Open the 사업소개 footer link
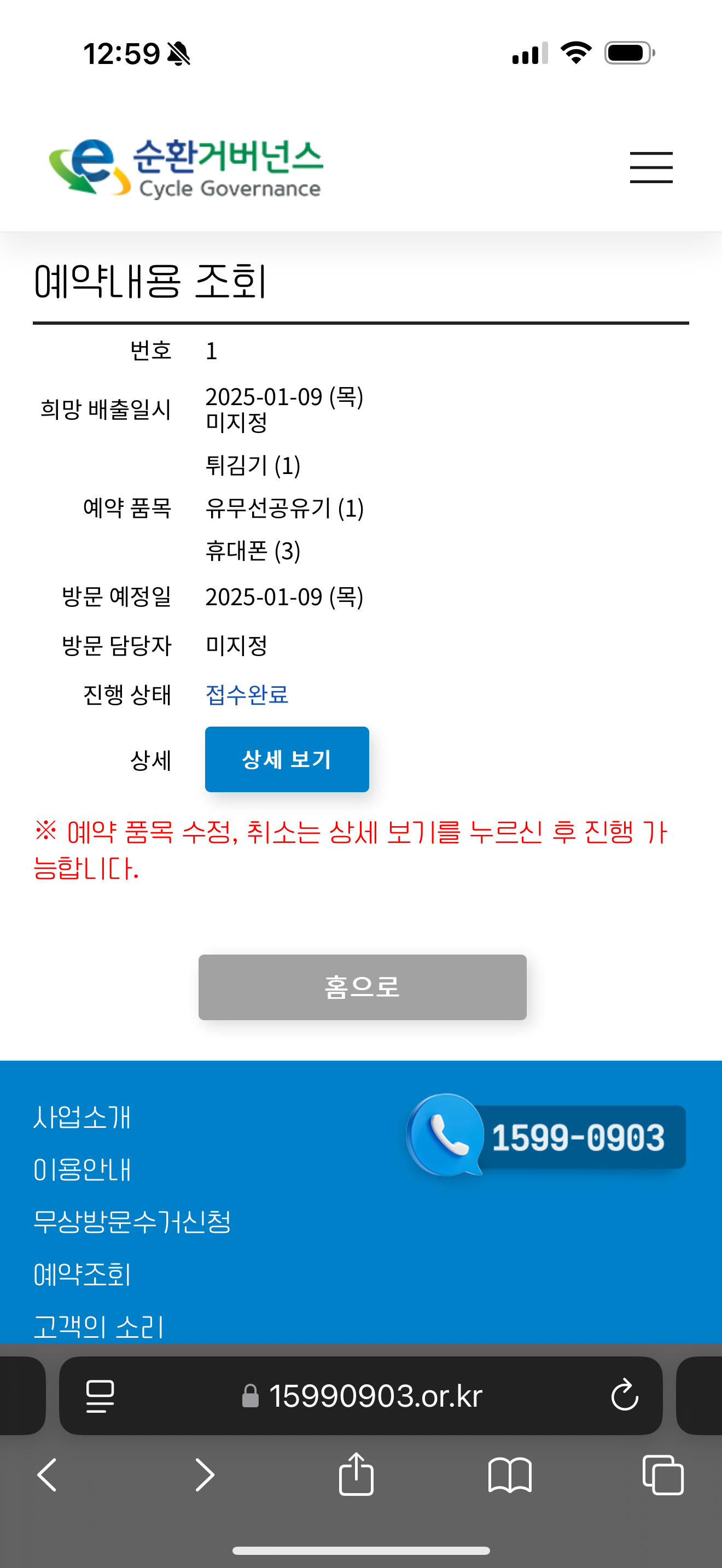The width and height of the screenshot is (722, 1568). click(x=82, y=1117)
